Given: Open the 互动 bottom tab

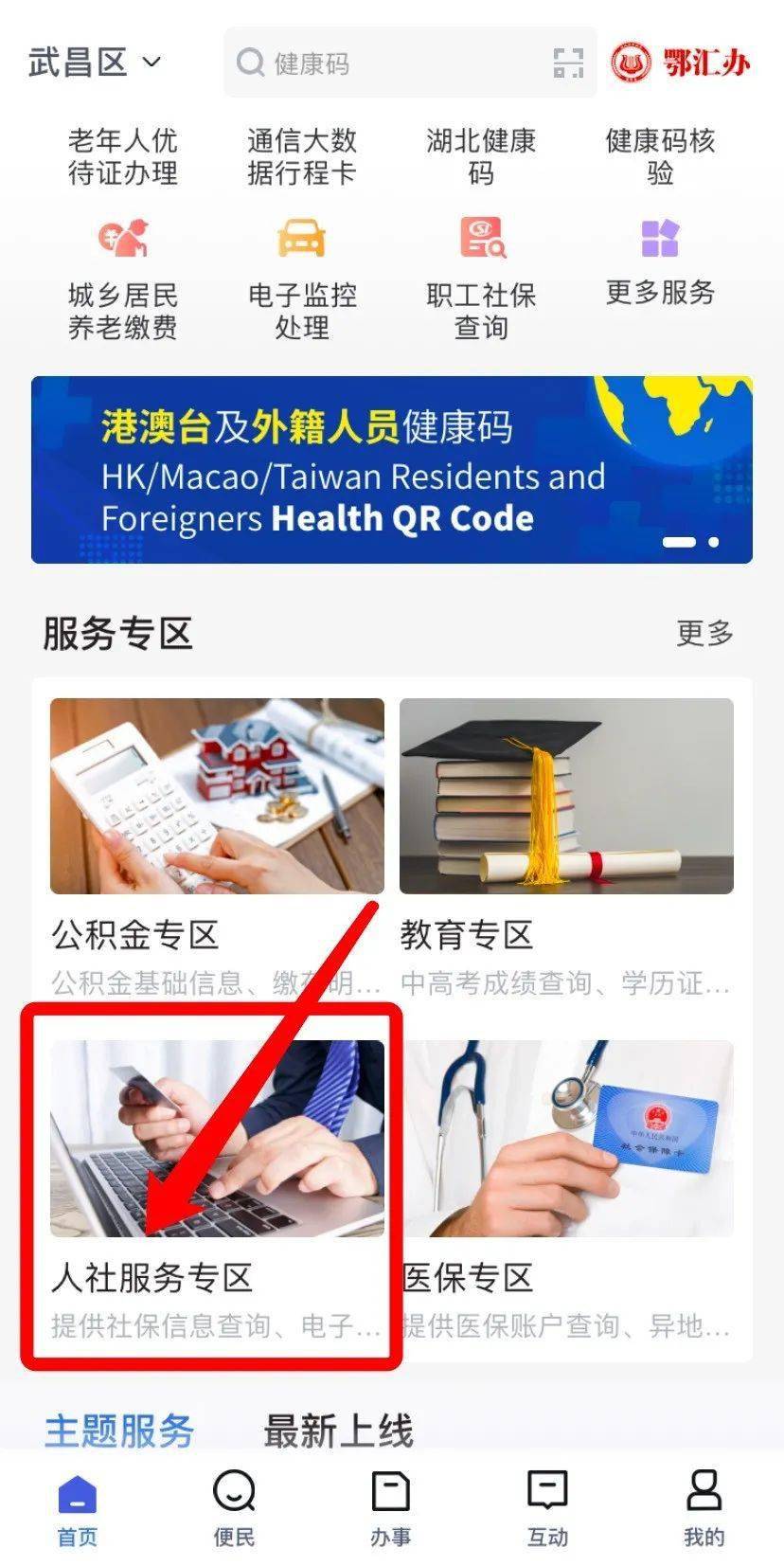Looking at the screenshot, I should pos(547,1509).
